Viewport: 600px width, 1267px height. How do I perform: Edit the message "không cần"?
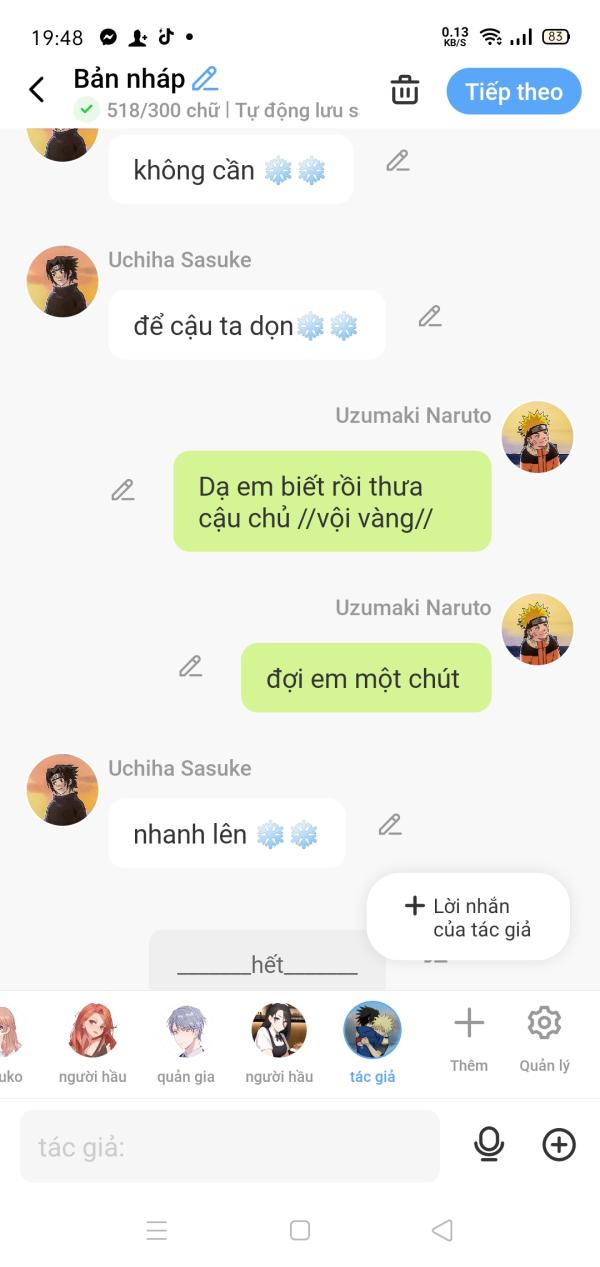398,161
